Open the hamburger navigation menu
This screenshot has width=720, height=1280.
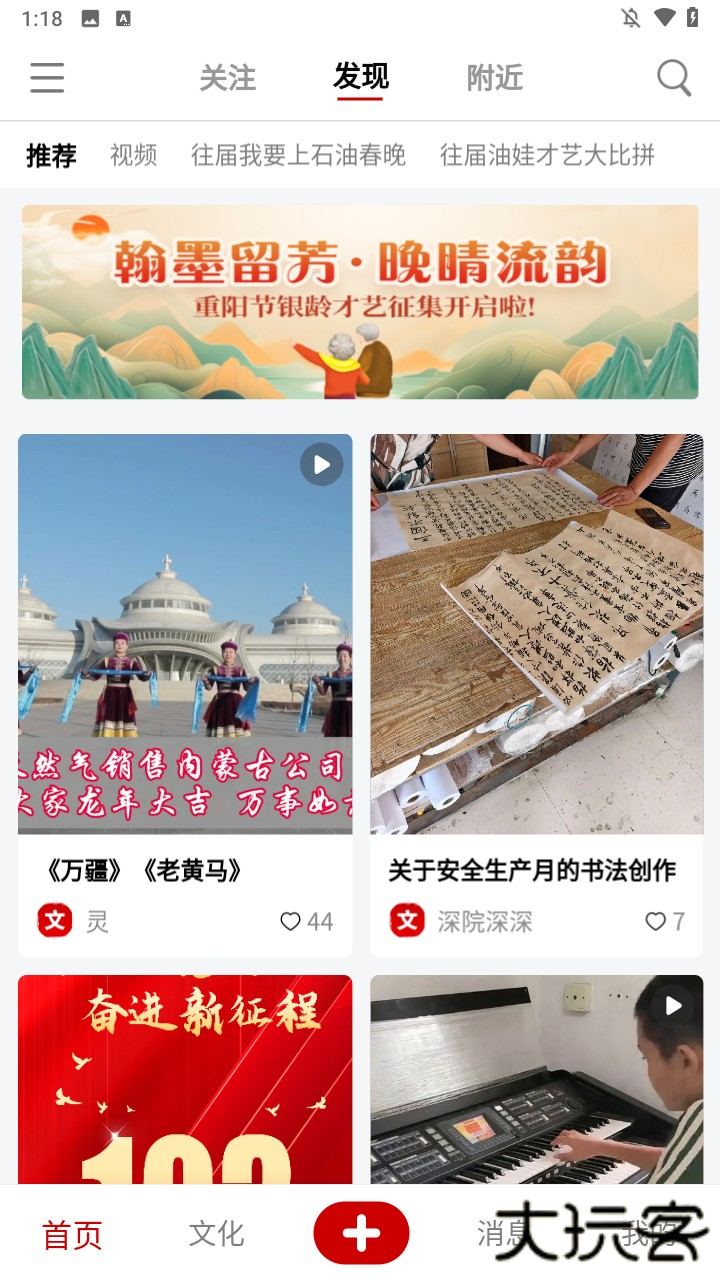click(x=46, y=78)
